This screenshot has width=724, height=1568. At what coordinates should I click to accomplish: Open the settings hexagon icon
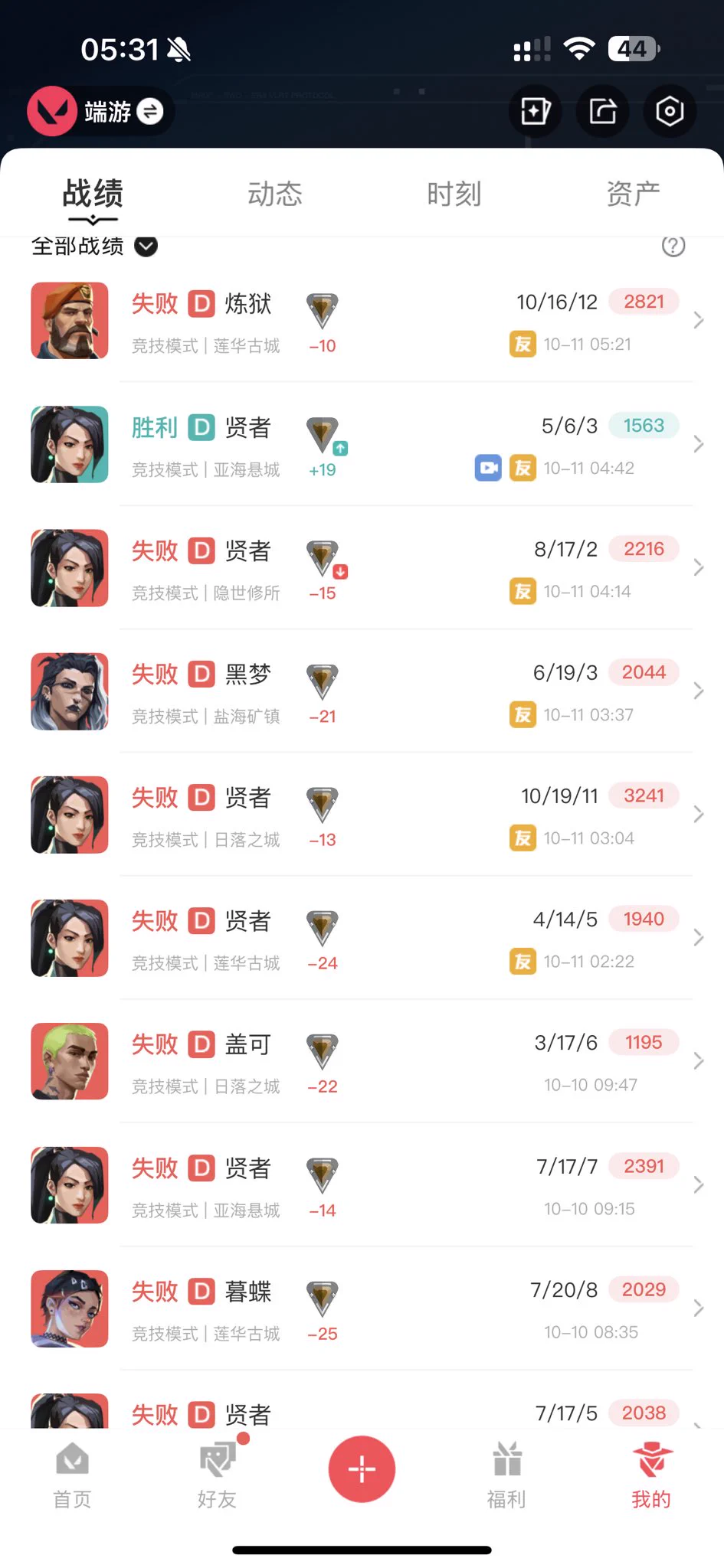(670, 112)
